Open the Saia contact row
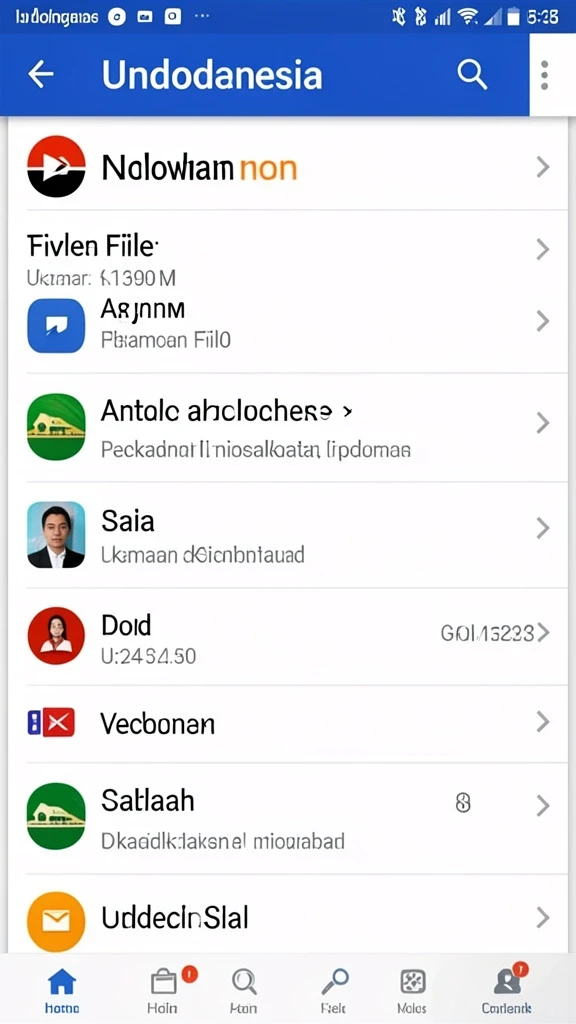 pos(288,535)
